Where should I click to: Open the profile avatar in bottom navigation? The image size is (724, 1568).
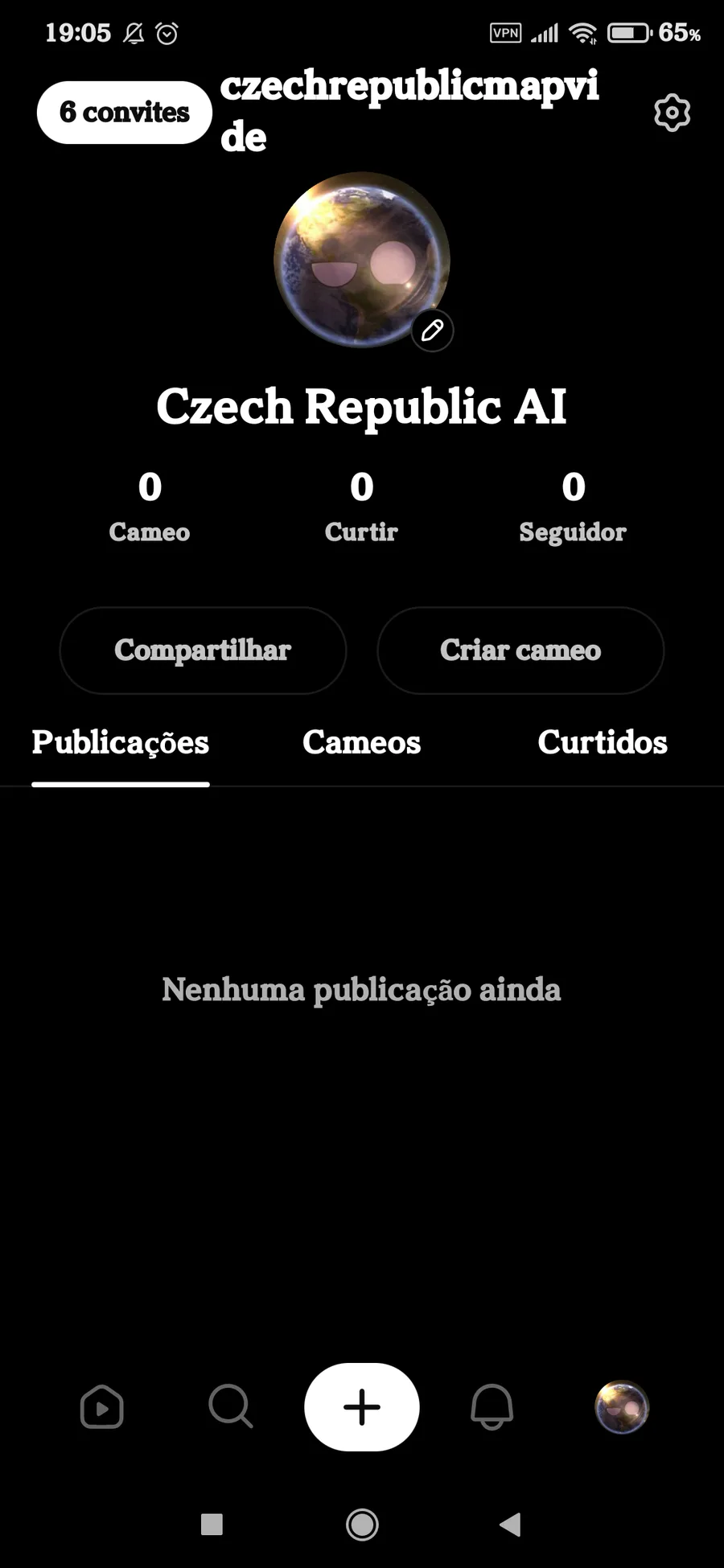622,1407
